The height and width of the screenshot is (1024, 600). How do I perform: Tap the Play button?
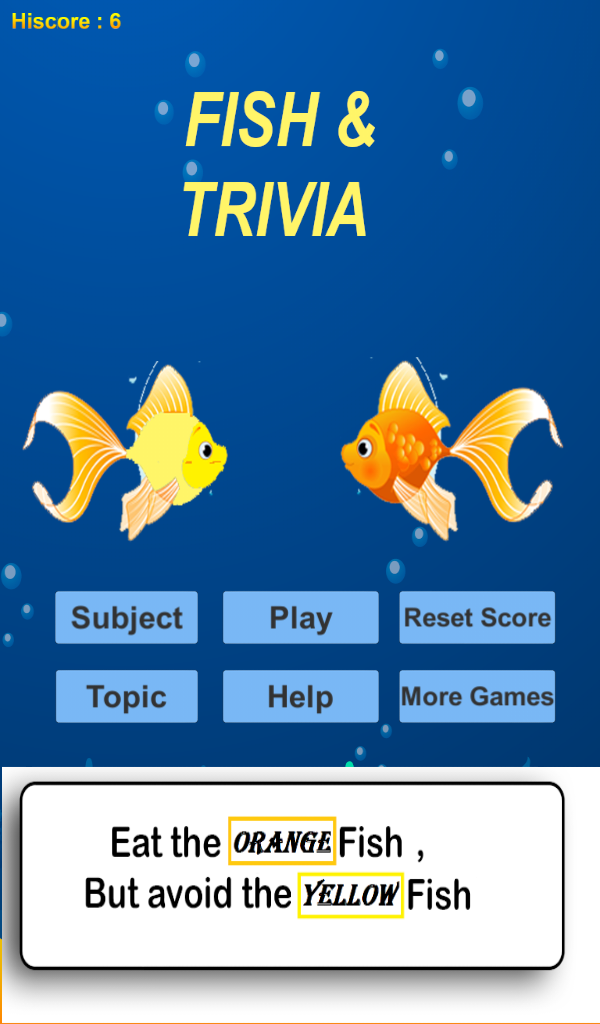coord(300,617)
